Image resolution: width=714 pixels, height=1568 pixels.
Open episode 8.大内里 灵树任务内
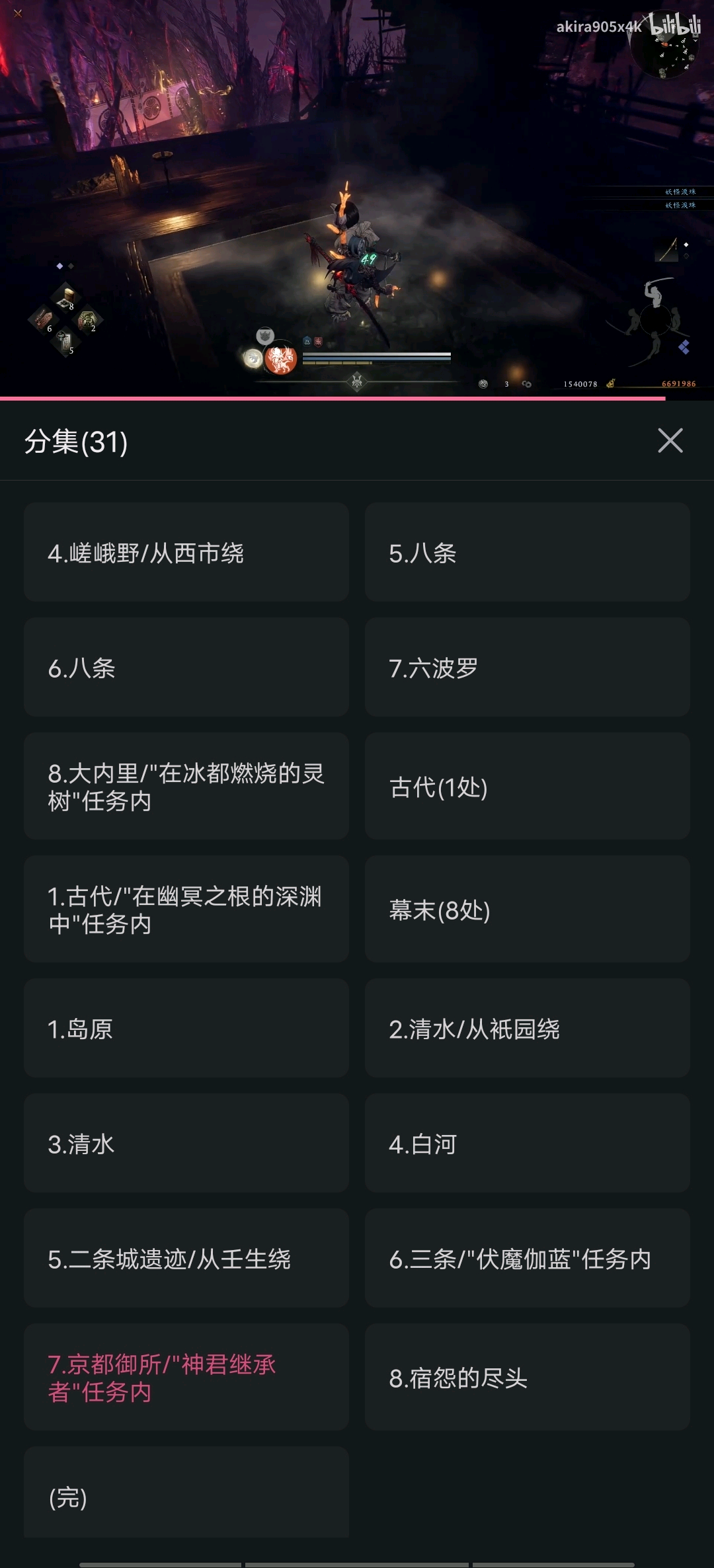click(x=186, y=786)
